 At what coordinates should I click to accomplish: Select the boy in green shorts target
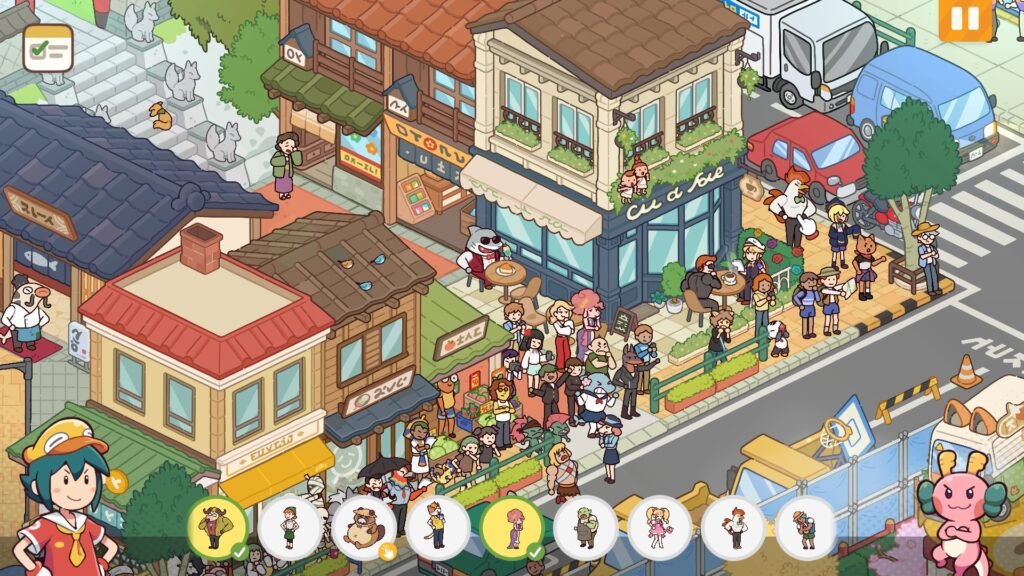click(290, 527)
